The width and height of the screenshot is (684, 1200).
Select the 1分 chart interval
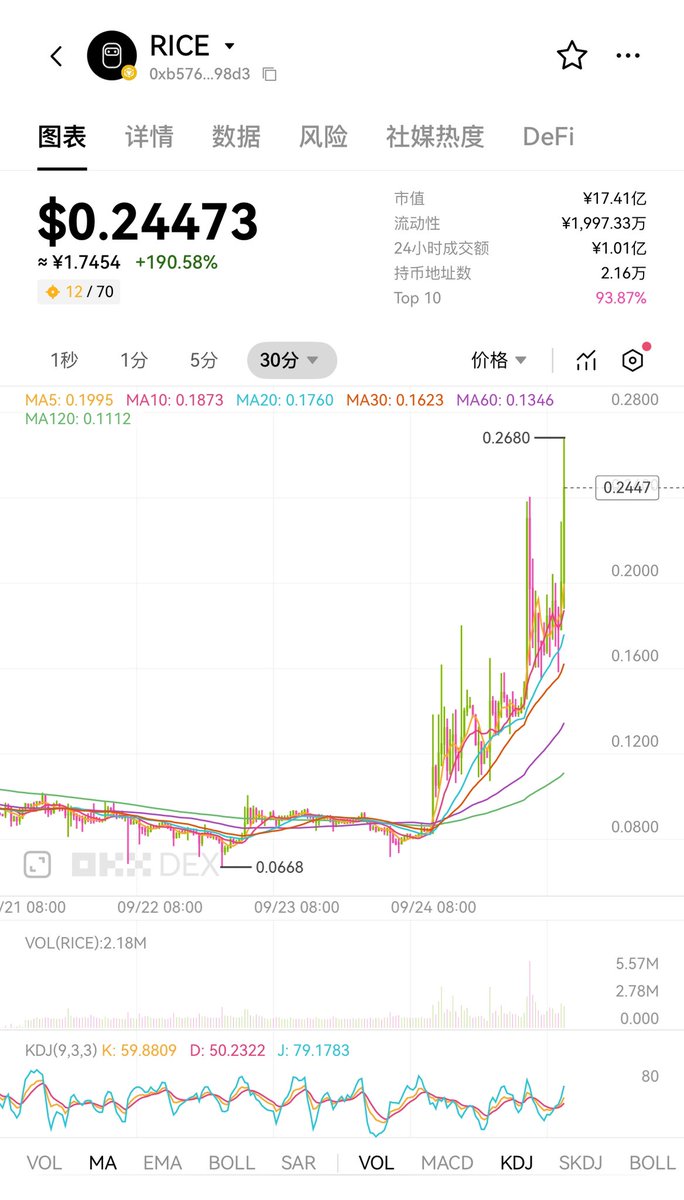pyautogui.click(x=134, y=360)
